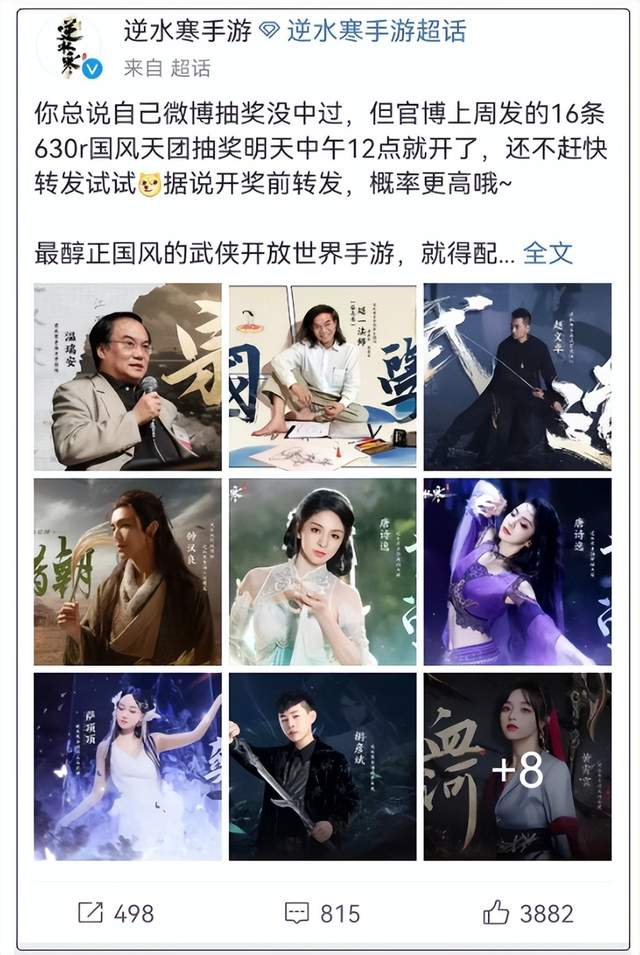Open the poster captioned 赵文卓 with a sword
Image resolution: width=640 pixels, height=955 pixels.
click(517, 377)
